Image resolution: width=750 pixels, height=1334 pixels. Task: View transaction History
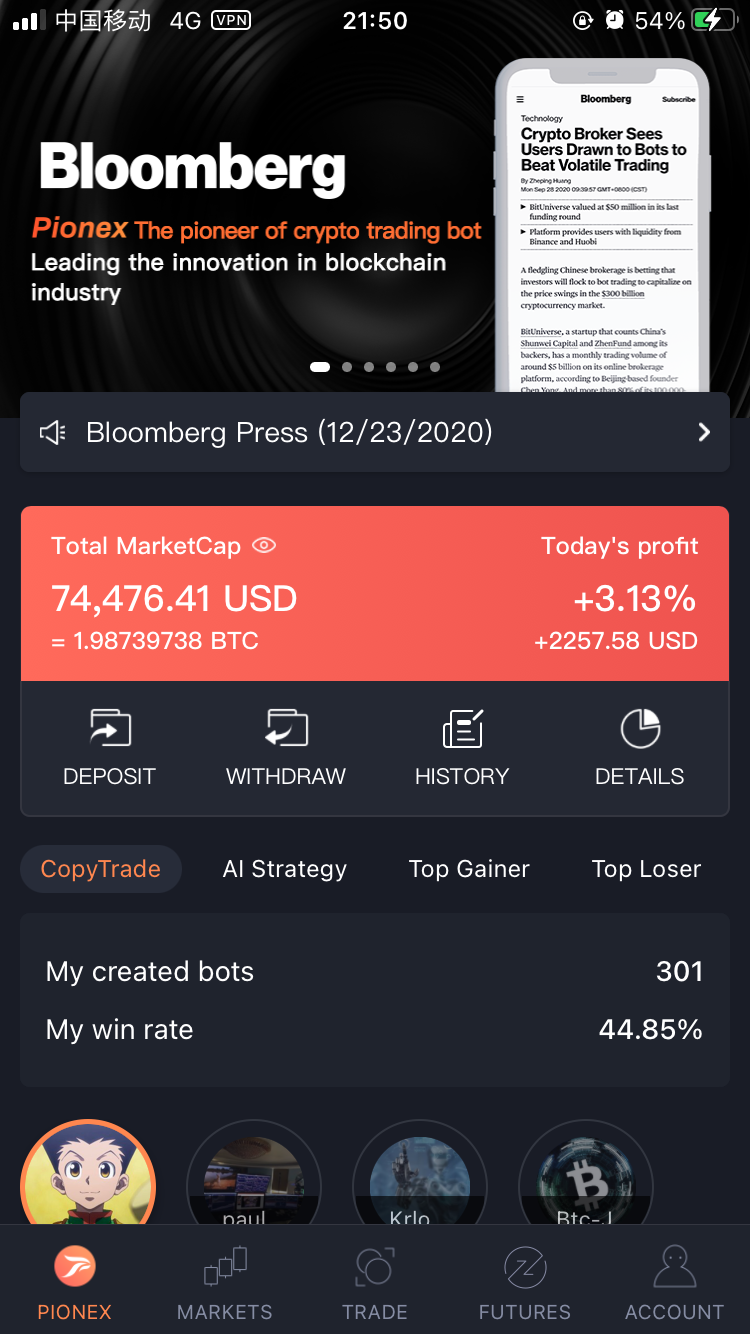(x=462, y=748)
